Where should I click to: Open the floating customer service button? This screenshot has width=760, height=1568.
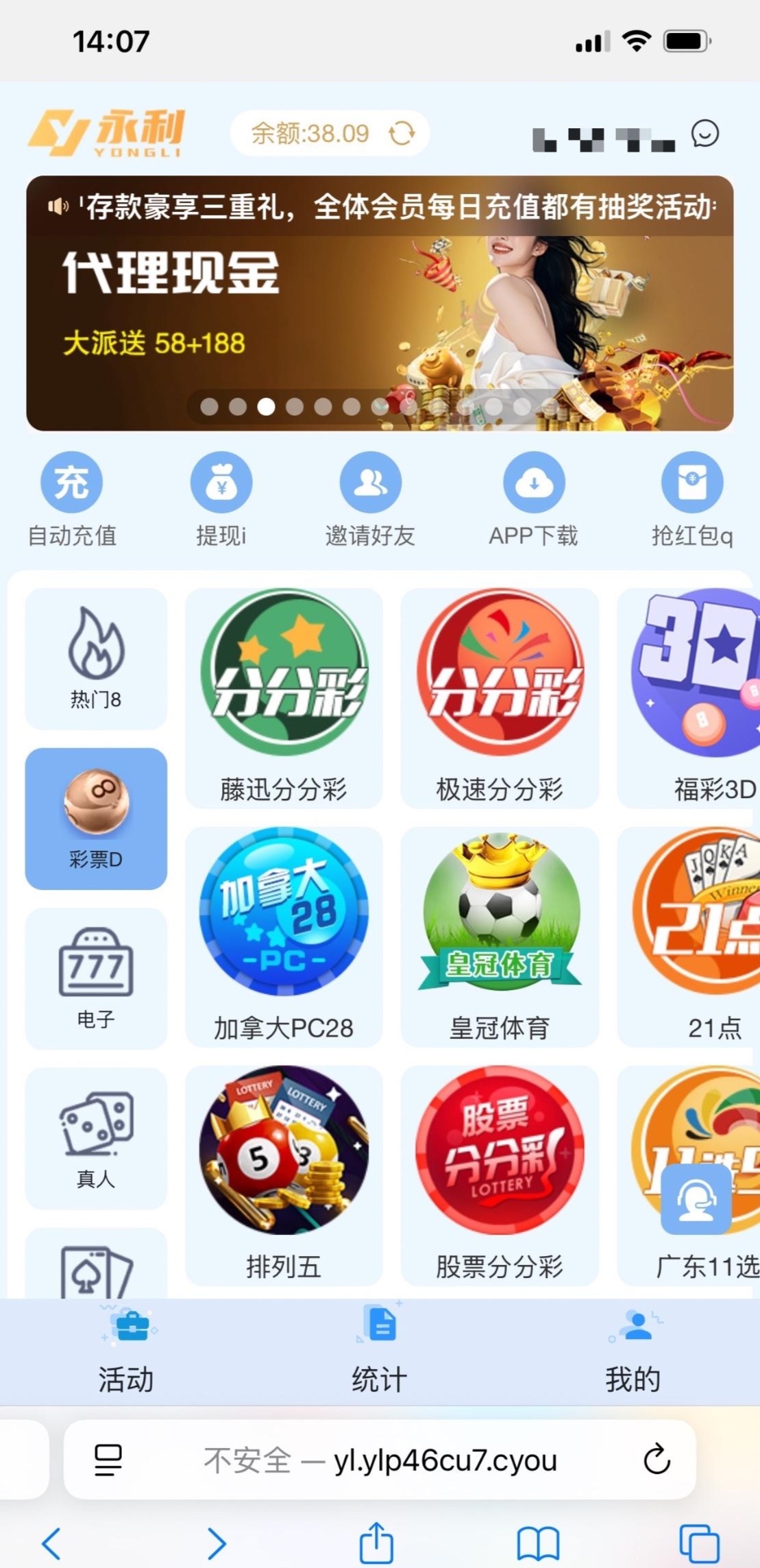(696, 1198)
